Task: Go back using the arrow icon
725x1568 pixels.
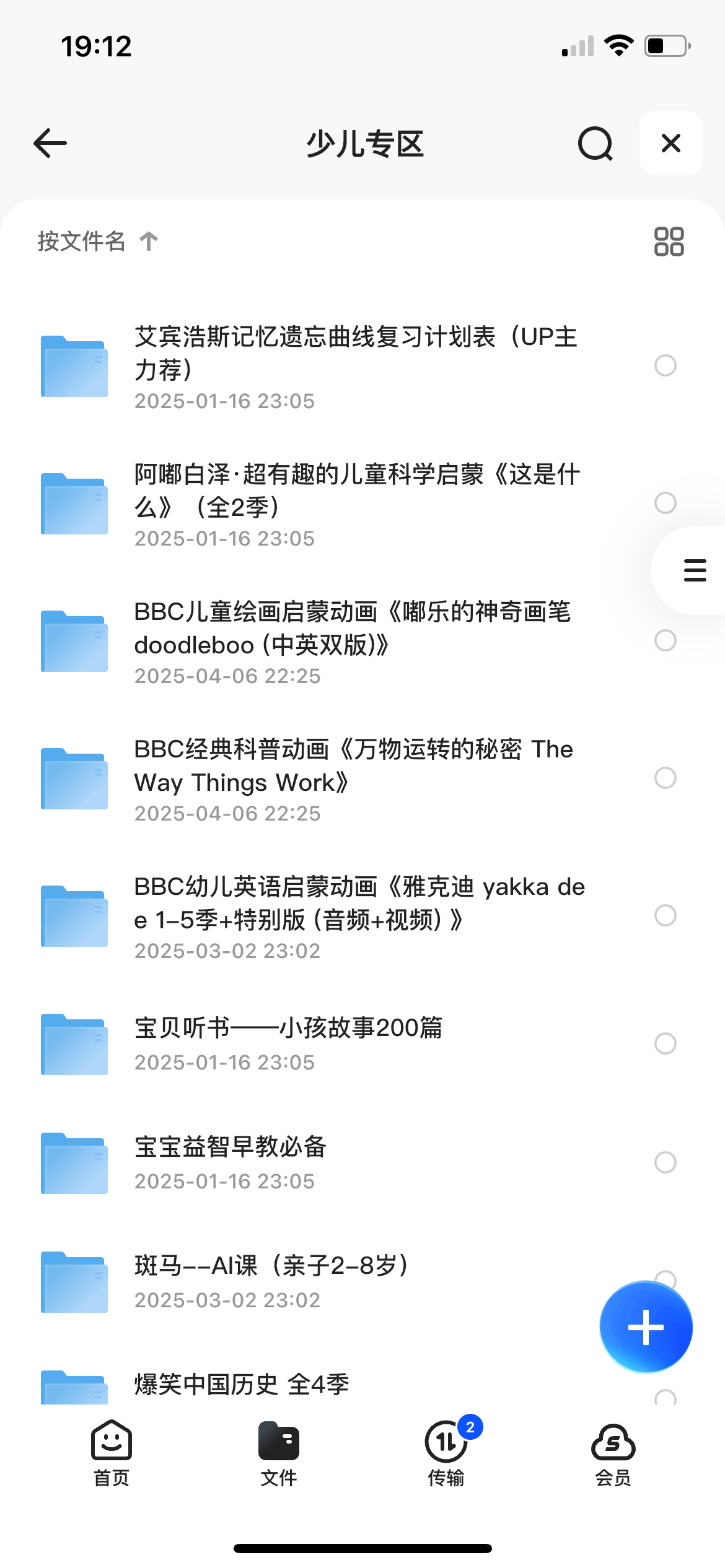Action: click(x=50, y=144)
